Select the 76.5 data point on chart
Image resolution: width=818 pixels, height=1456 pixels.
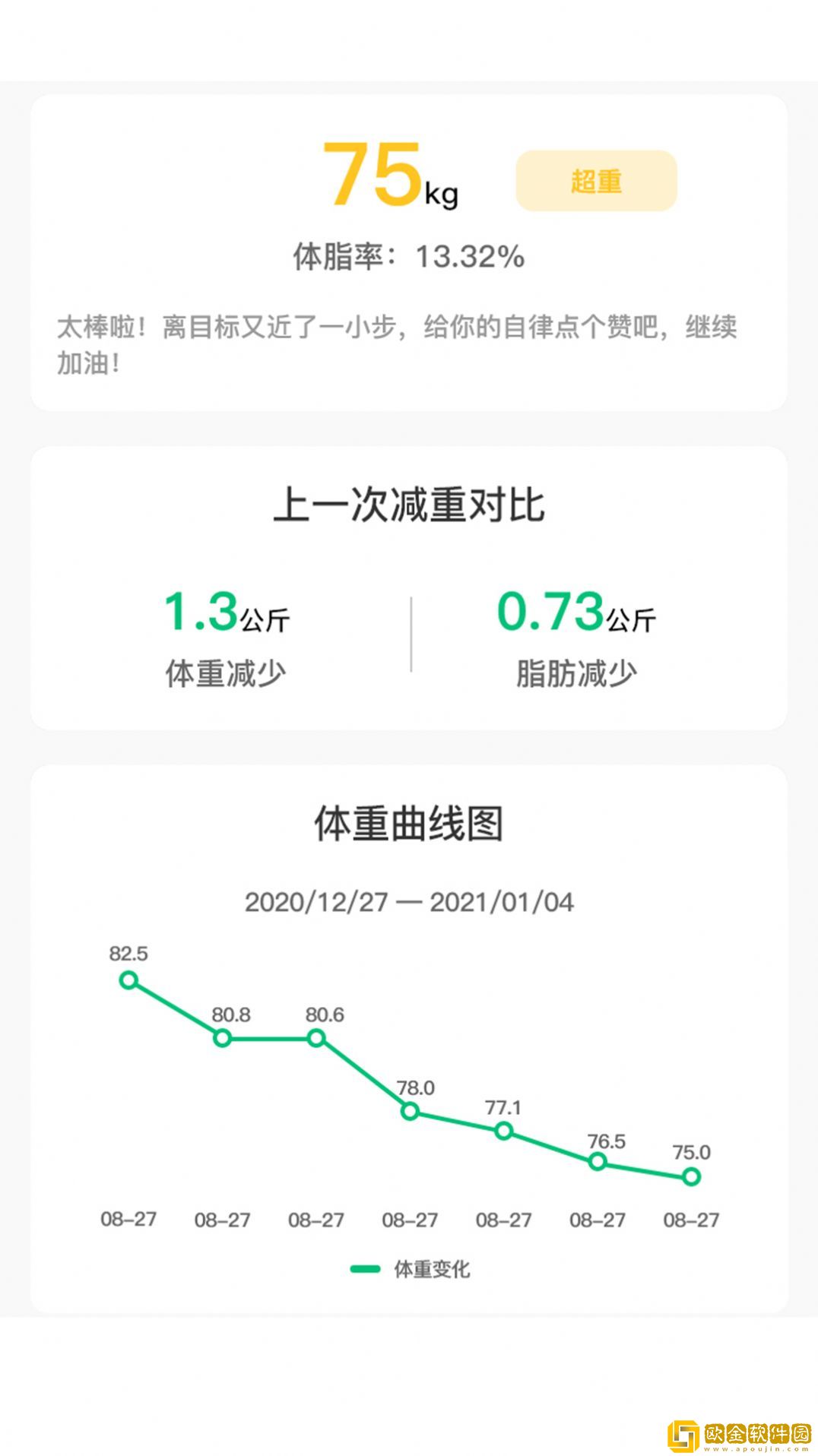click(x=597, y=1160)
